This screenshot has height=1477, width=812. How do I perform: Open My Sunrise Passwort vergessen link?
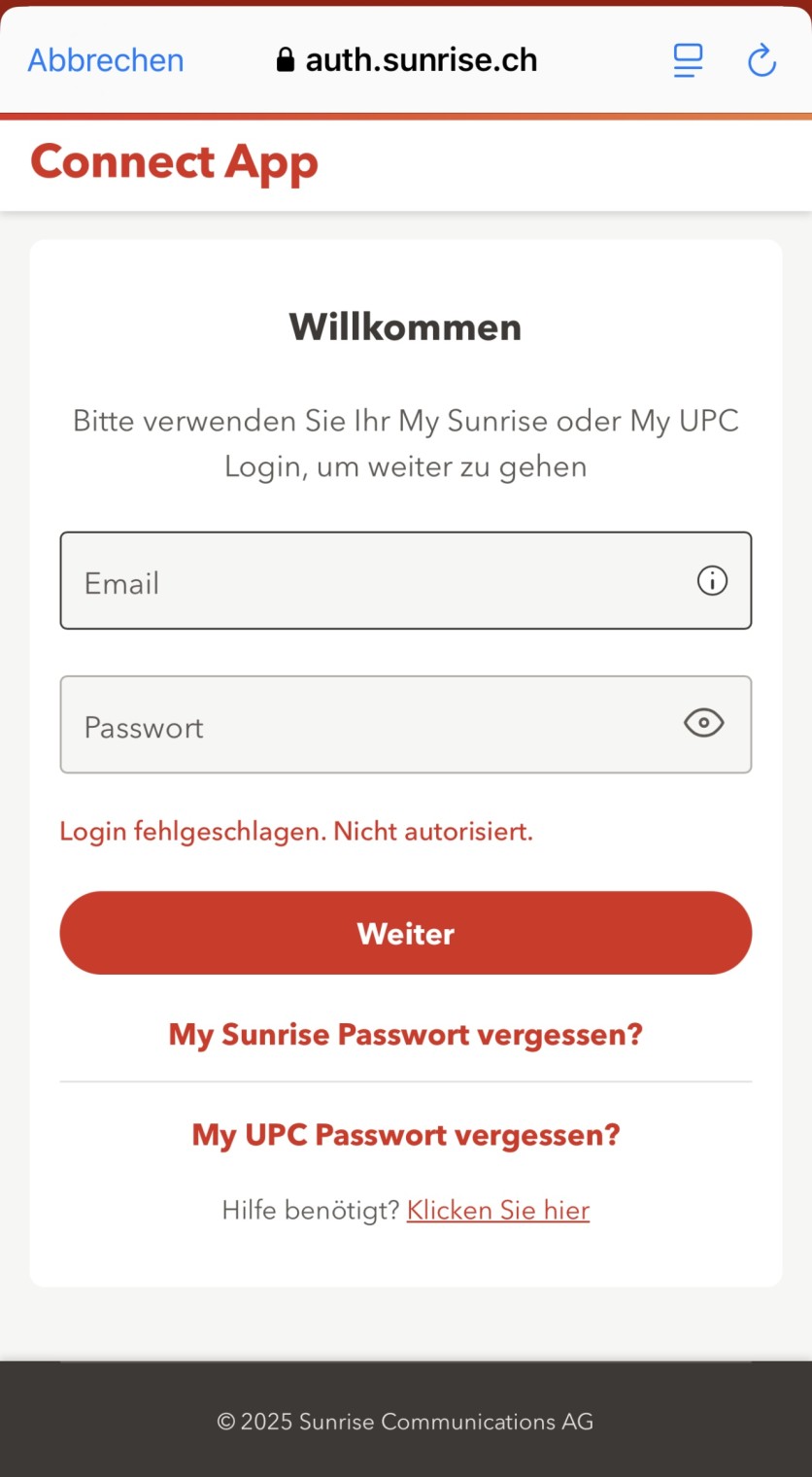[406, 1034]
